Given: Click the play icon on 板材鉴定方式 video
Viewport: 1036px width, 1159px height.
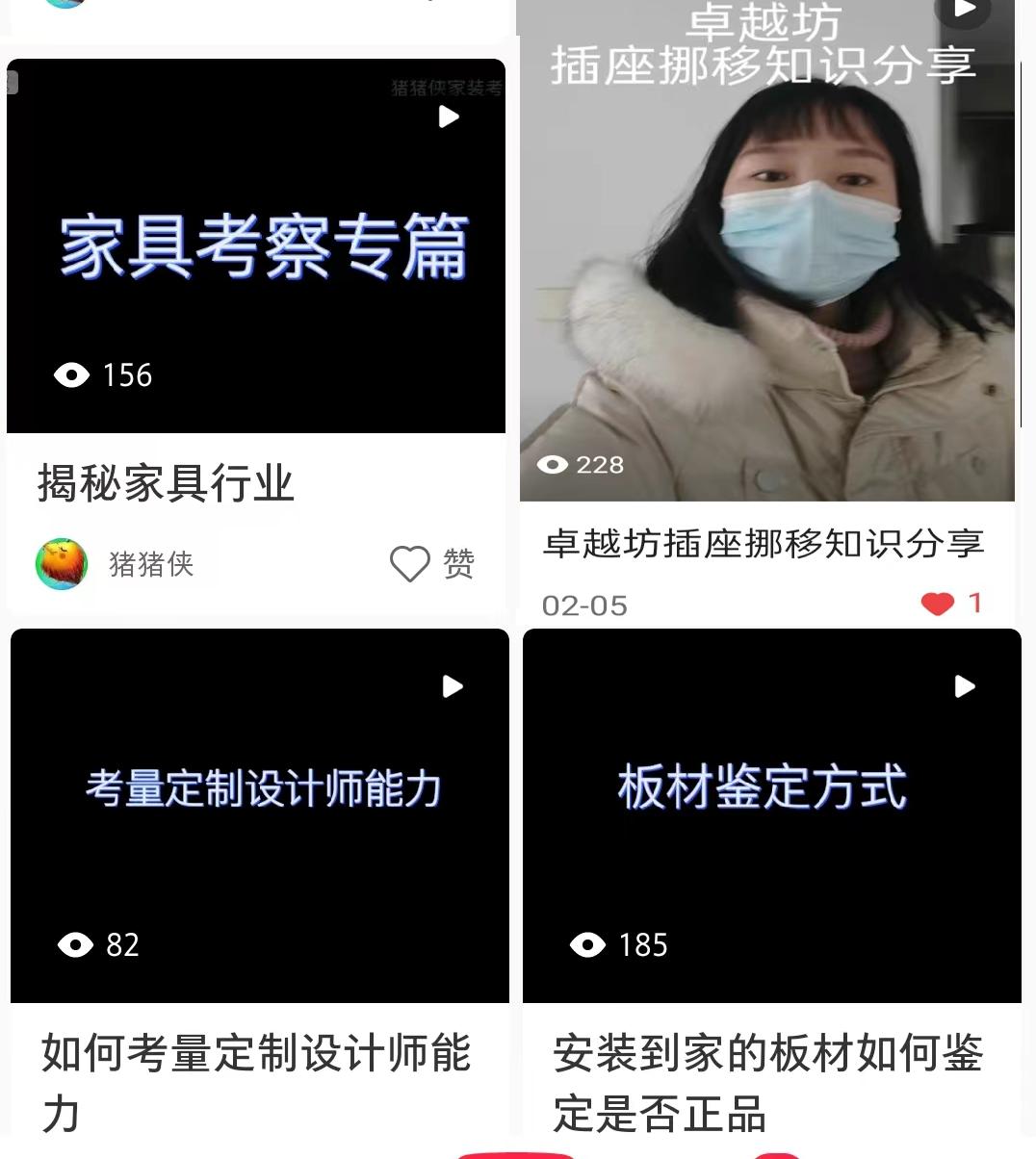Looking at the screenshot, I should 963,686.
